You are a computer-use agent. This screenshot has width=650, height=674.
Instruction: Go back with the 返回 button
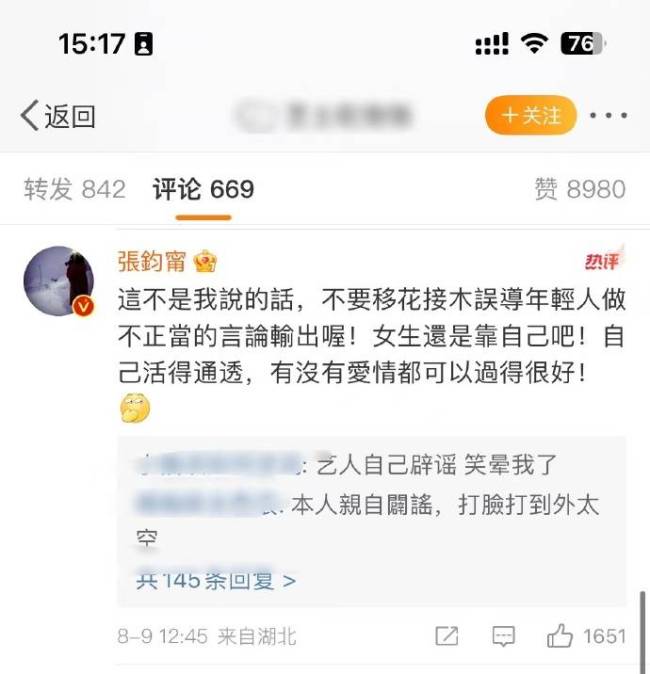pyautogui.click(x=58, y=116)
